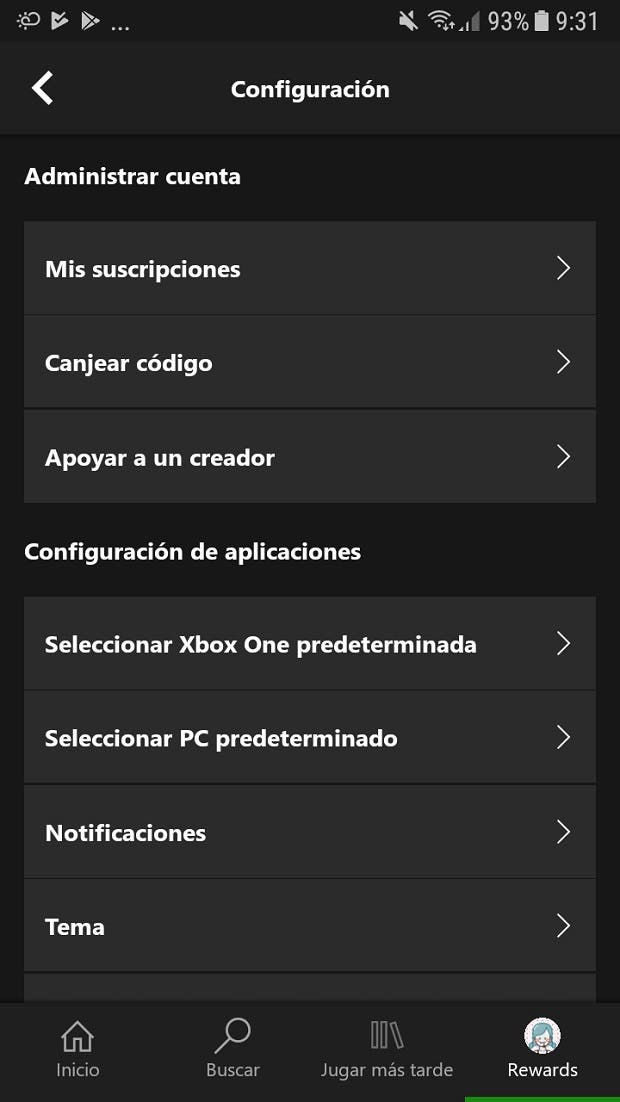
Task: Switch to the Inicio tab
Action: click(x=77, y=1051)
